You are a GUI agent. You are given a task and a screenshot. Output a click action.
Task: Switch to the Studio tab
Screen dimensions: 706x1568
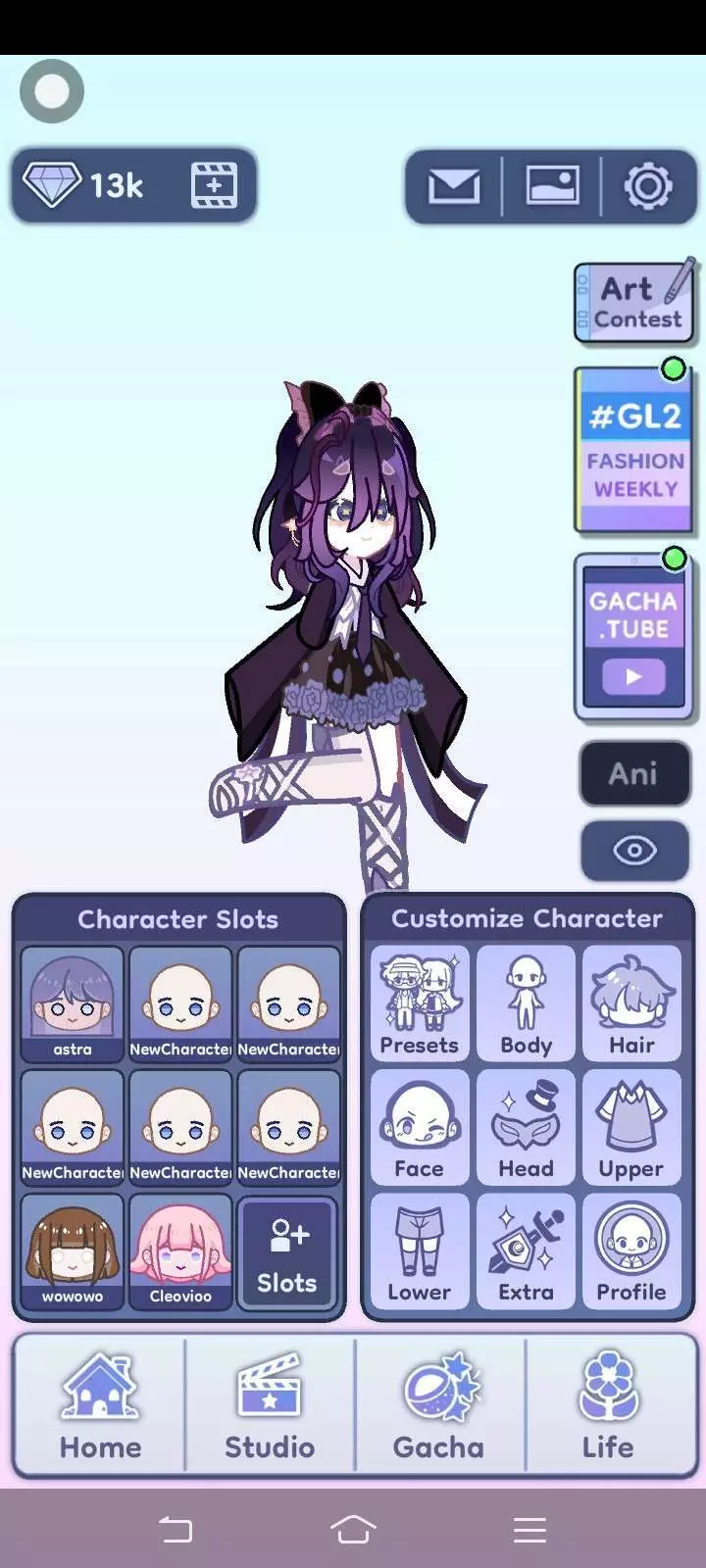pyautogui.click(x=270, y=1404)
